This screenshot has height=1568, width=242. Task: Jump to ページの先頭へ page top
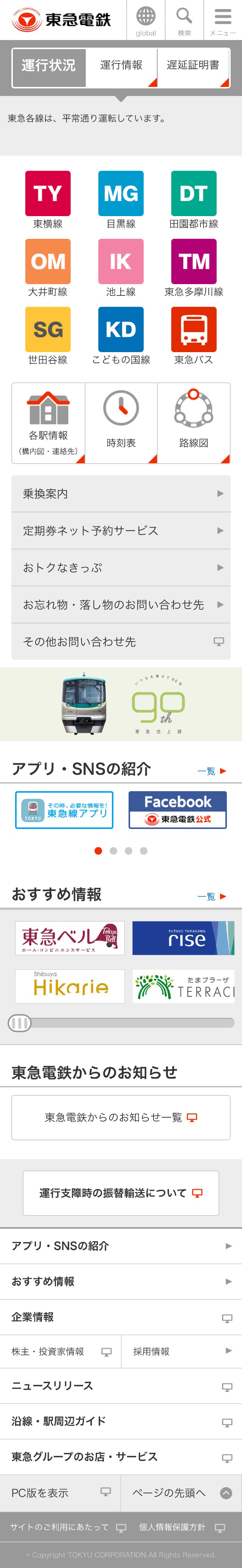tap(181, 1492)
